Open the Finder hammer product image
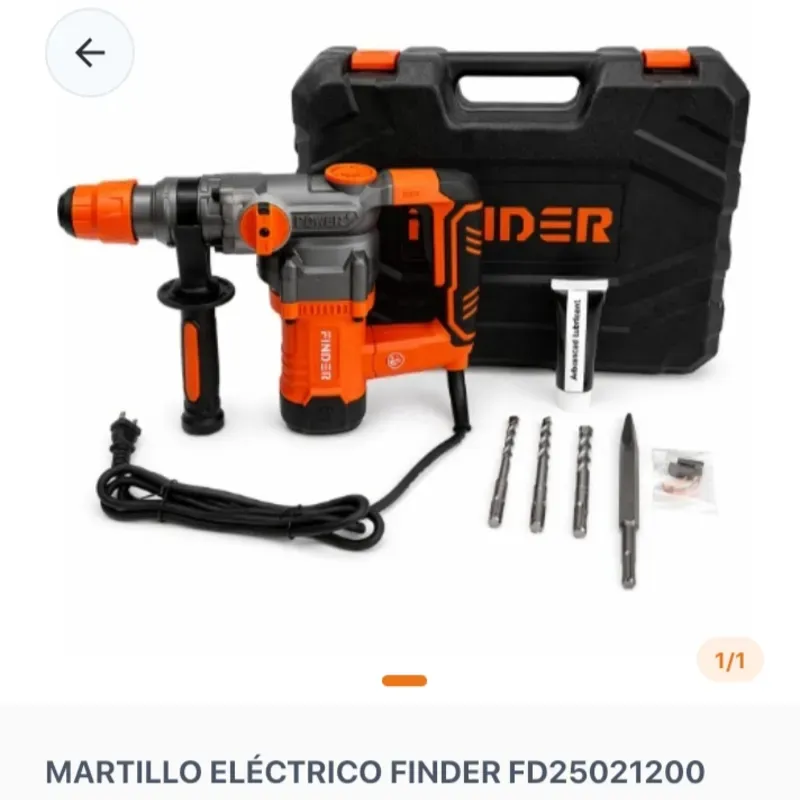 (x=400, y=320)
